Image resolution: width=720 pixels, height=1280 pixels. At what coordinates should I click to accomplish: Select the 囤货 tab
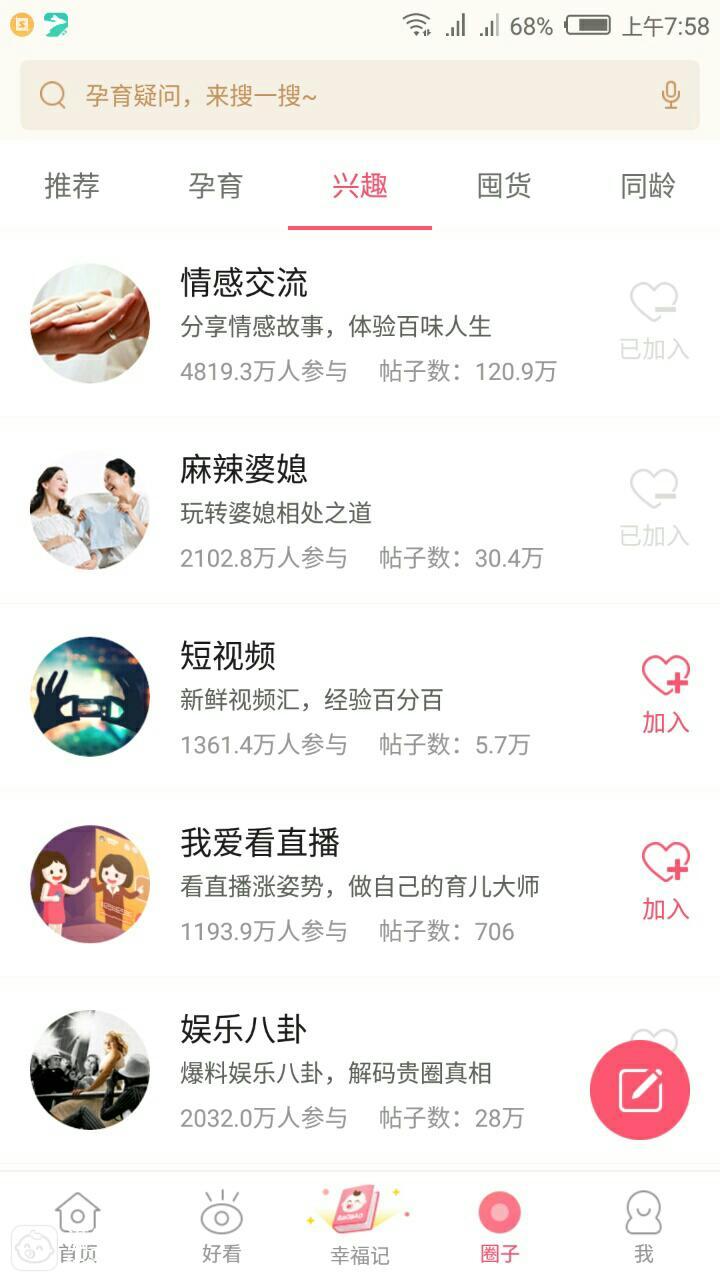(x=504, y=186)
